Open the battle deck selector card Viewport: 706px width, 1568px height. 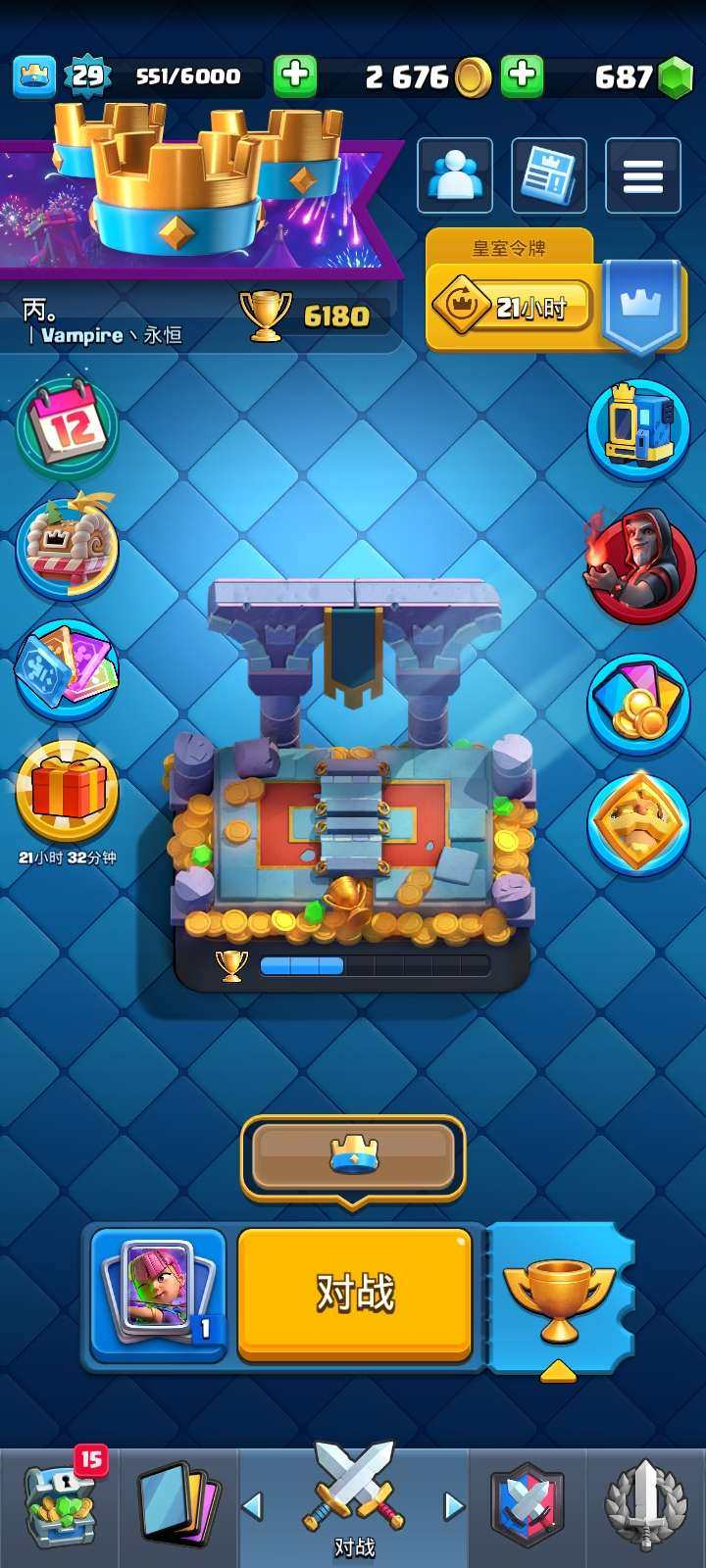(159, 1294)
